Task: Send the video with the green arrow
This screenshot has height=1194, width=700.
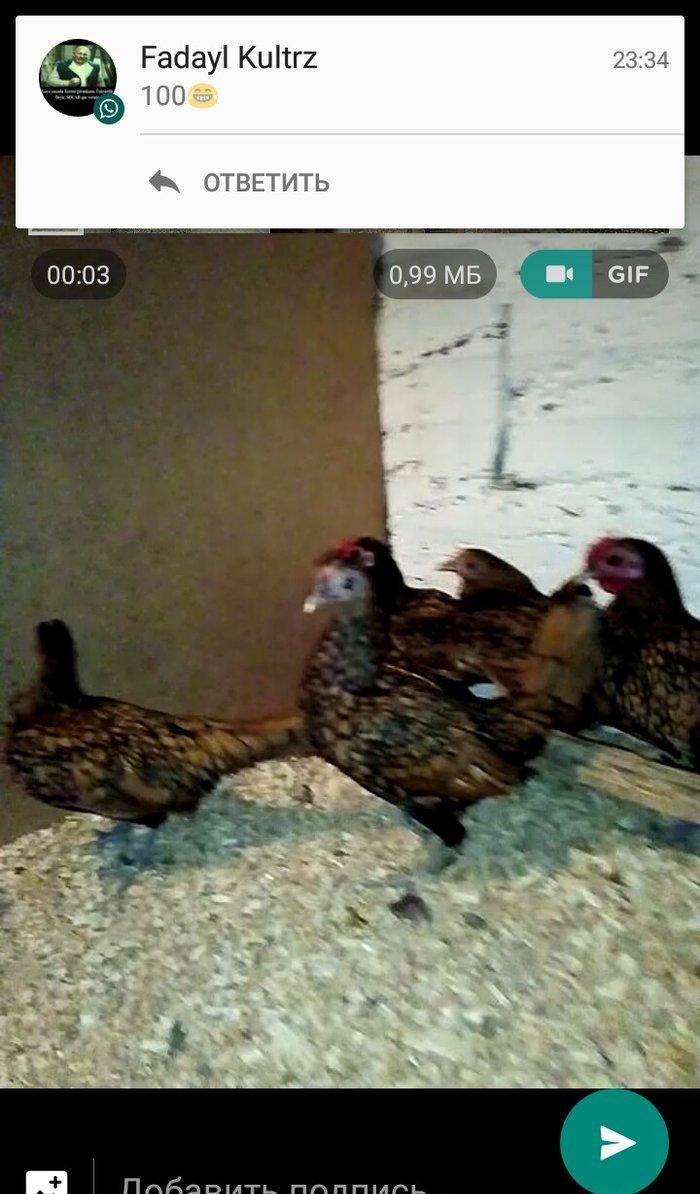Action: 613,1143
